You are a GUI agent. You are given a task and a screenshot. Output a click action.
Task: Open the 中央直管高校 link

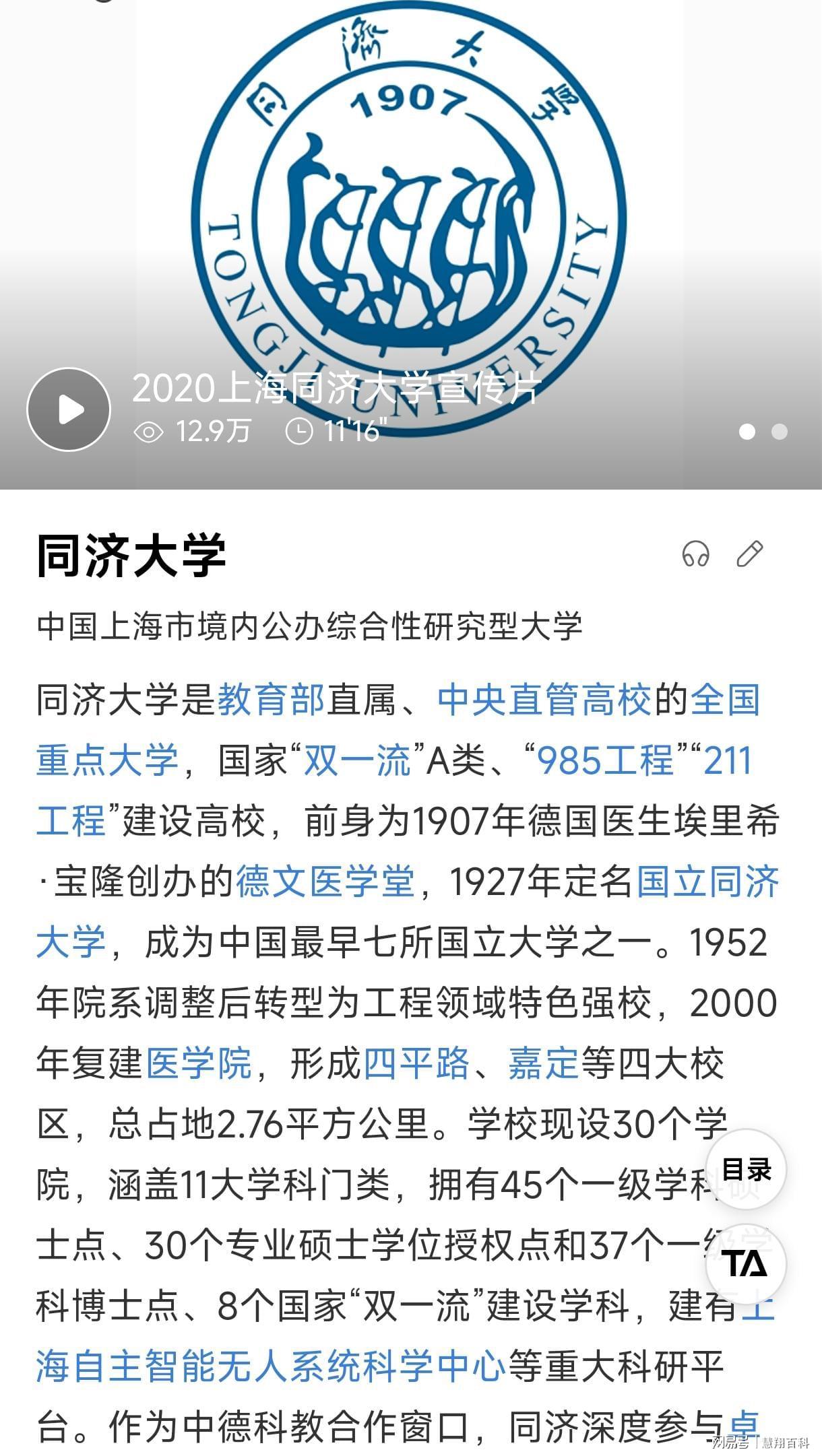(x=544, y=700)
